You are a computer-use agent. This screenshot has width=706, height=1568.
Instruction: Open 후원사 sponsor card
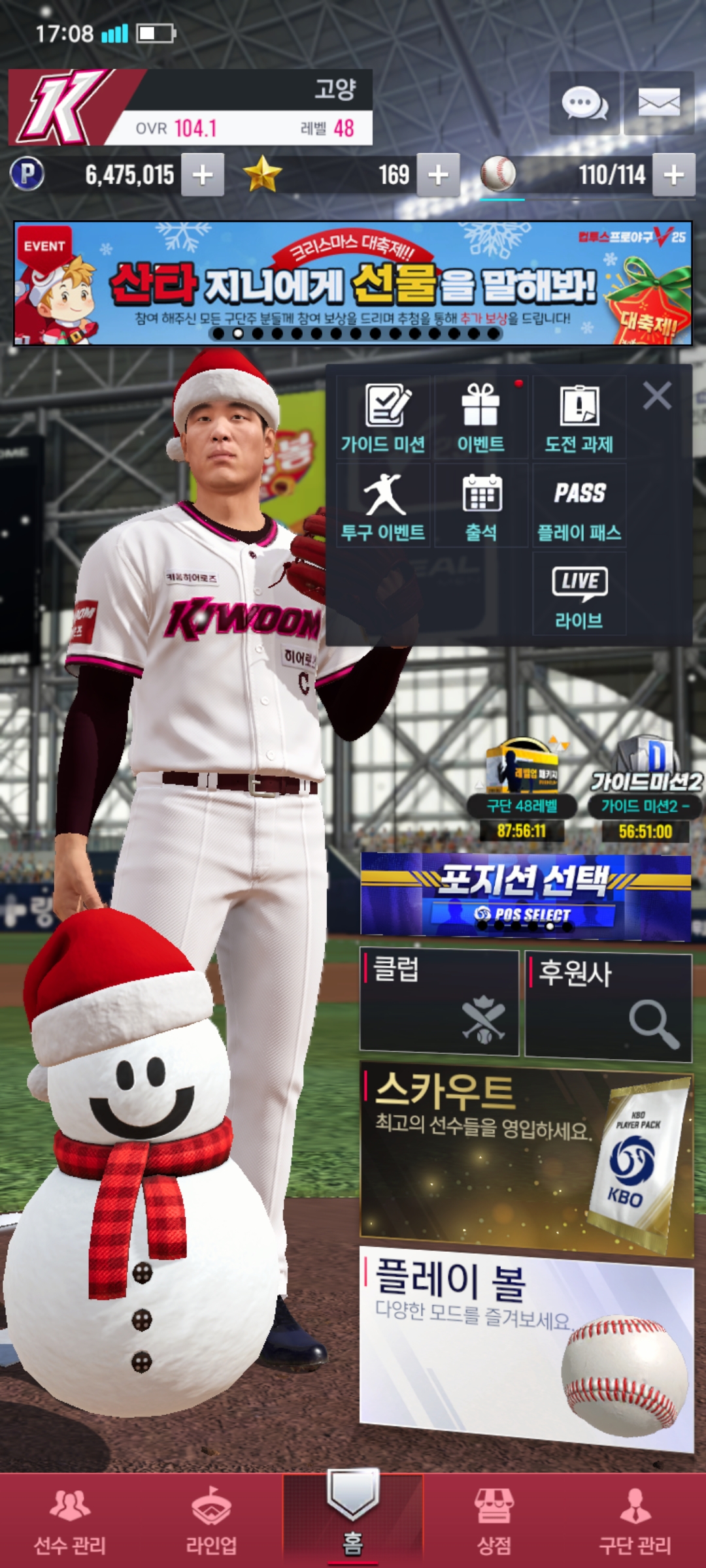click(608, 1005)
